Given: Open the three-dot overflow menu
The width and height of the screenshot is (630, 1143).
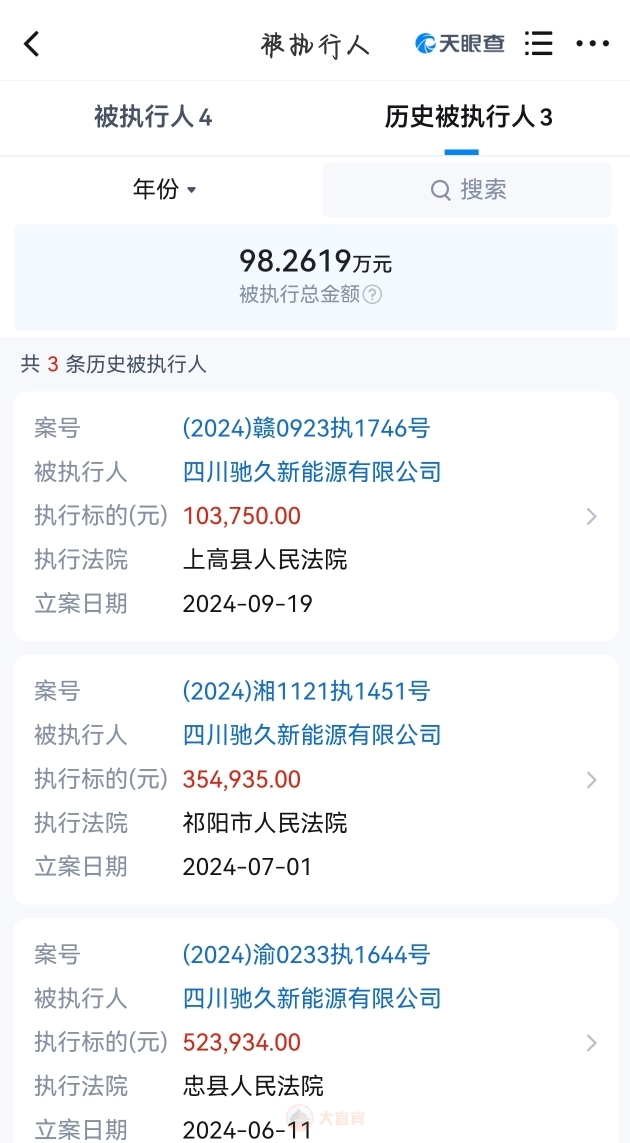Looking at the screenshot, I should tap(592, 44).
